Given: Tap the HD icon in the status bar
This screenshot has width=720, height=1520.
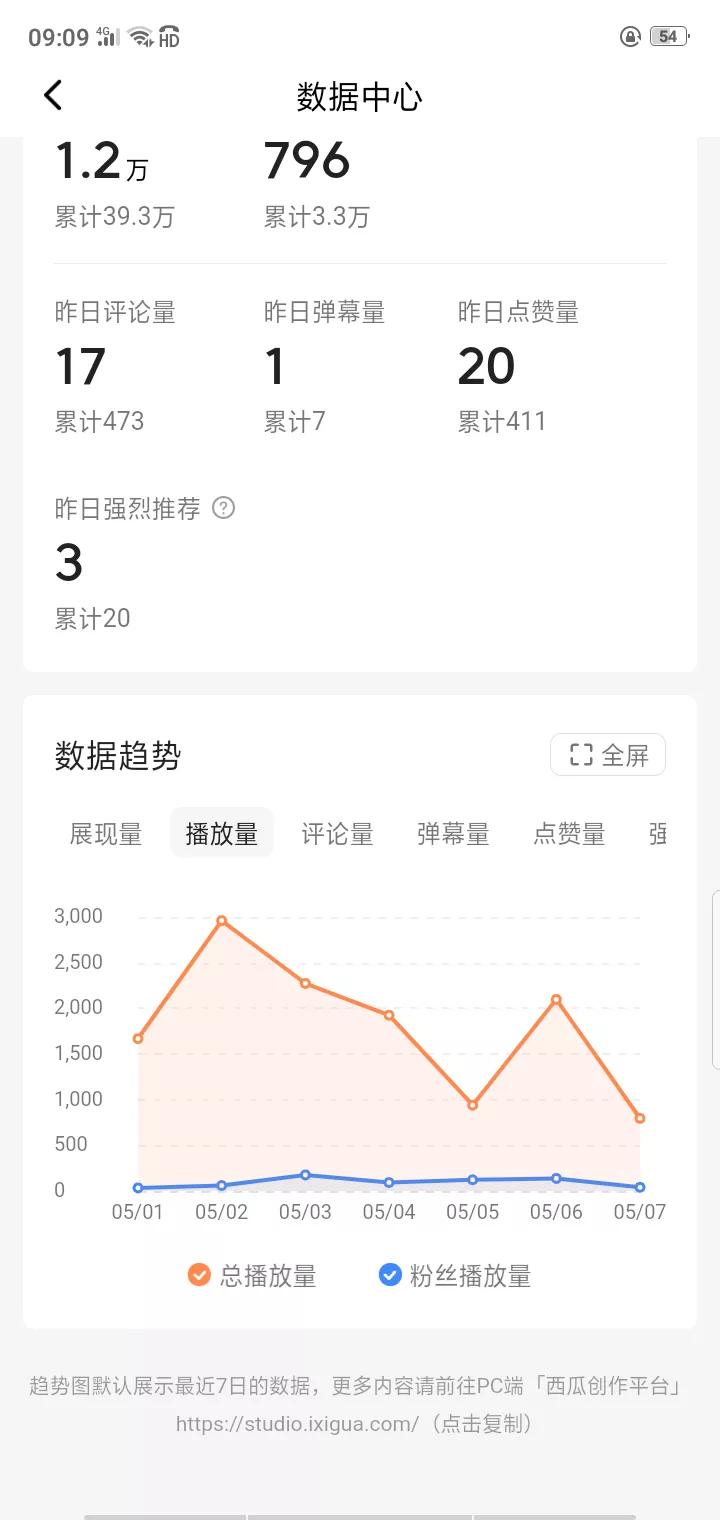Looking at the screenshot, I should (170, 37).
